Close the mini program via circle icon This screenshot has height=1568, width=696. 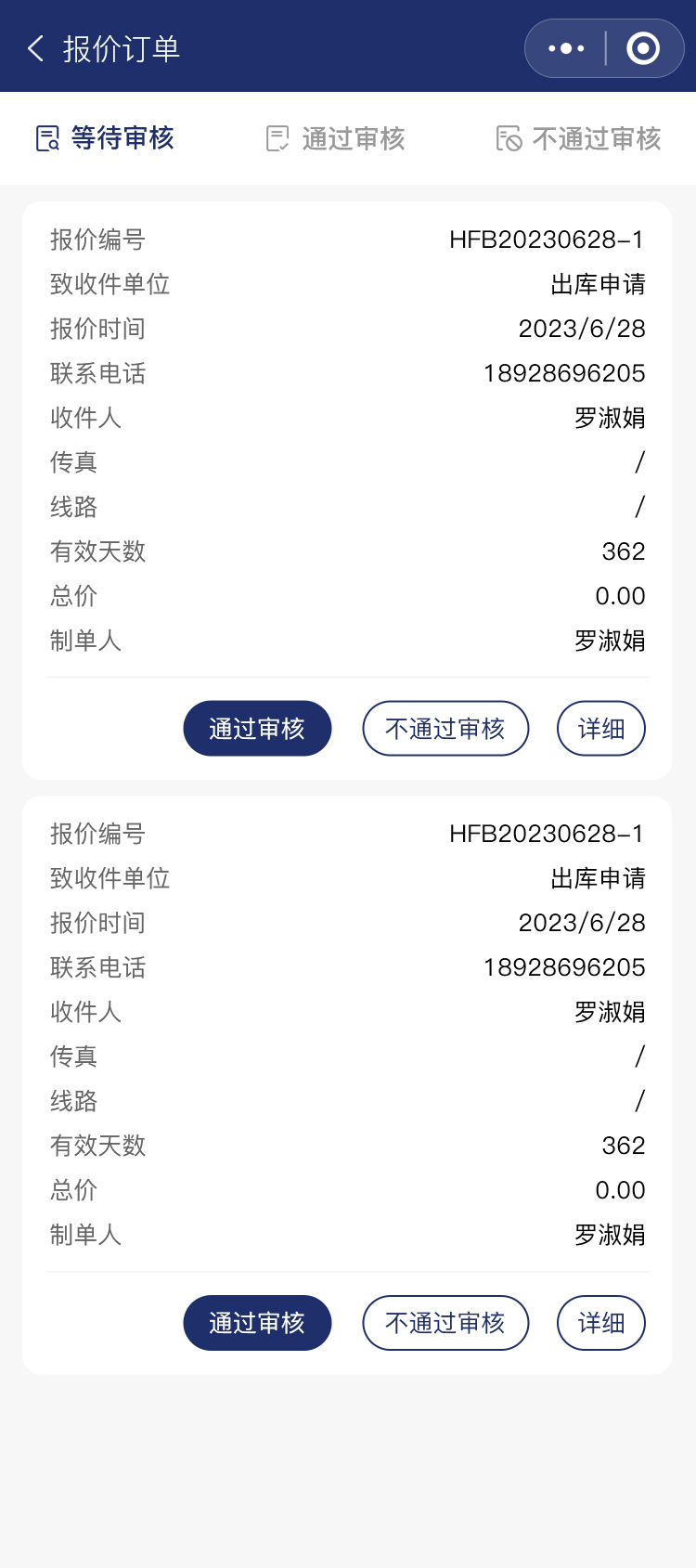click(643, 48)
